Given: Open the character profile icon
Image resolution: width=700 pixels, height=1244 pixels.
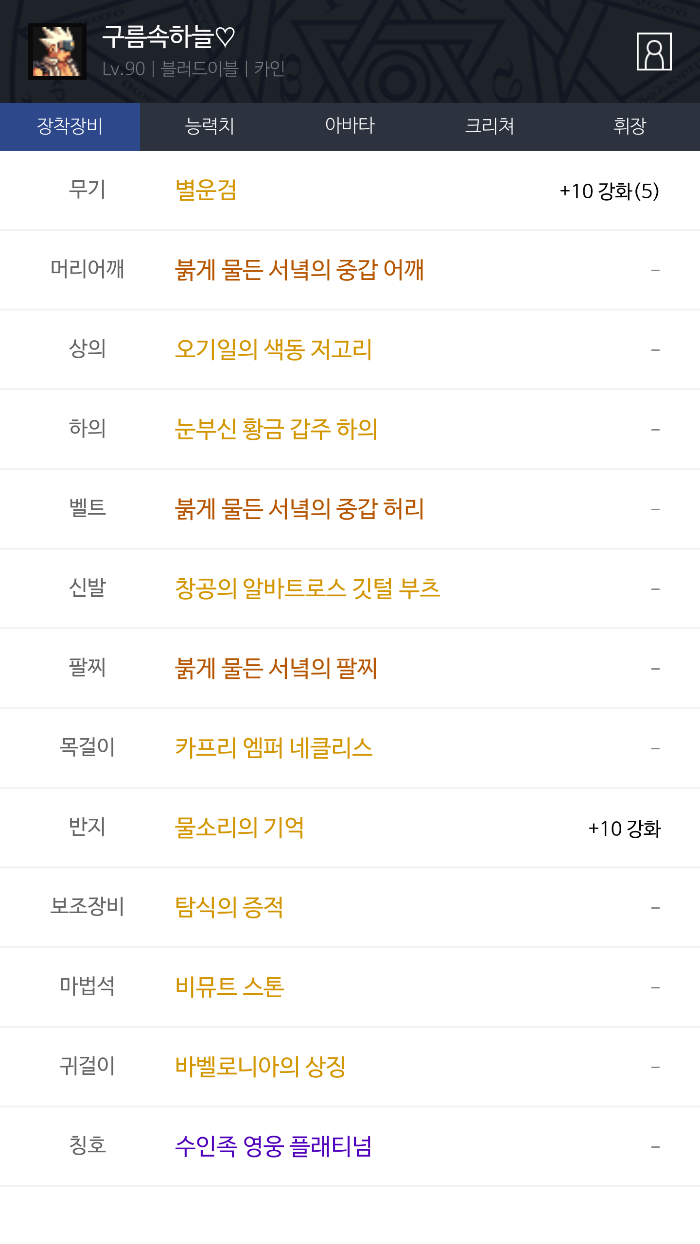Looking at the screenshot, I should 654,52.
